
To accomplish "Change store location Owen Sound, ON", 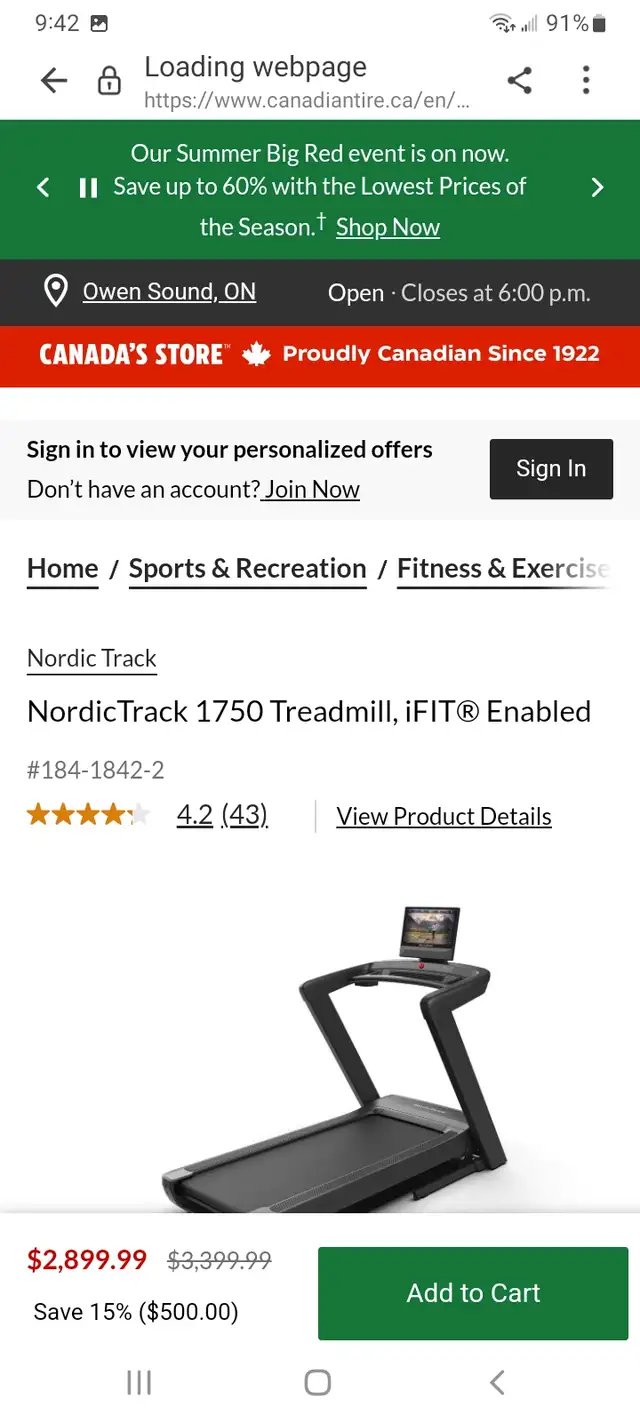I will (x=169, y=291).
